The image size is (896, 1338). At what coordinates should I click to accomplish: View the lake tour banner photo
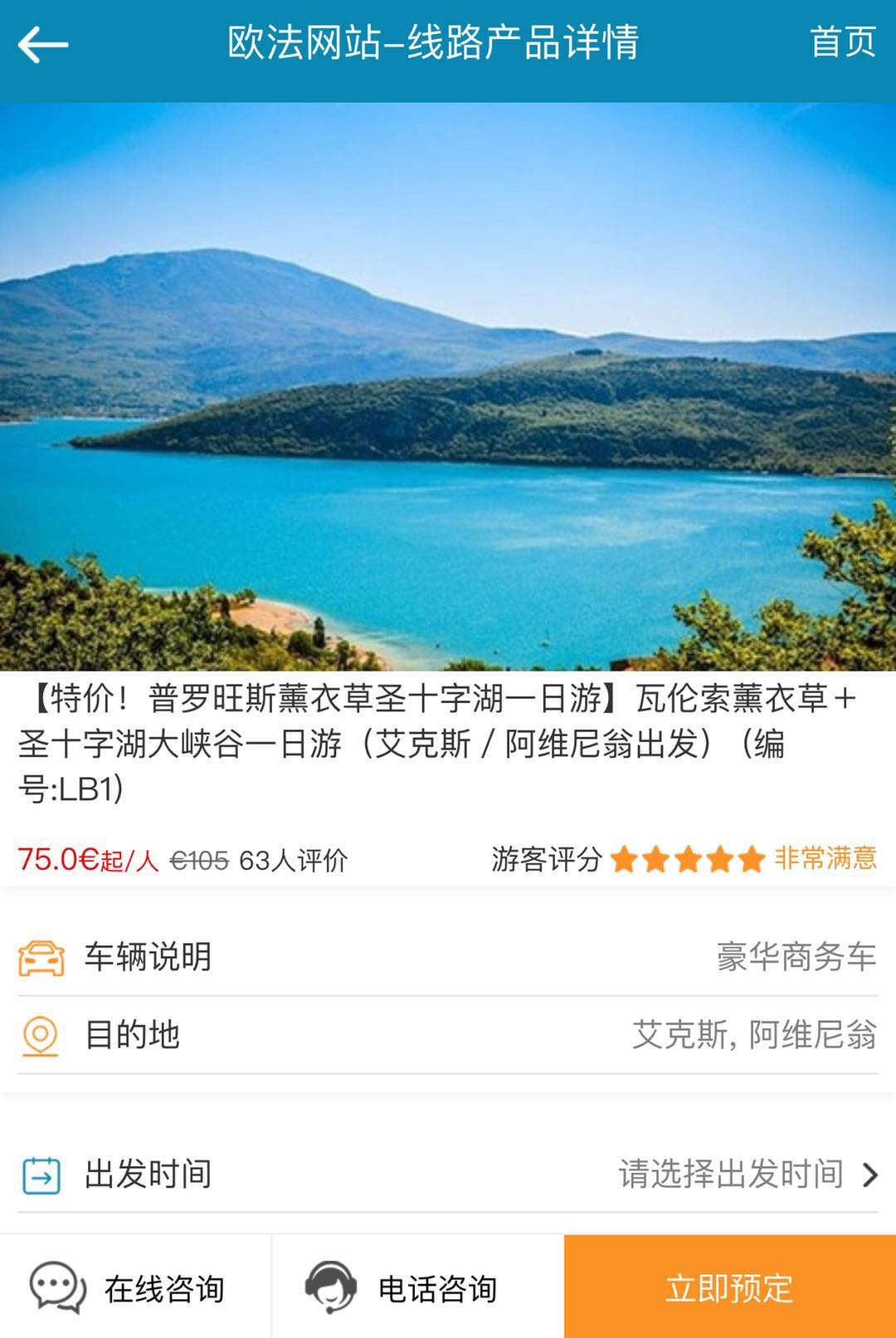(x=448, y=386)
